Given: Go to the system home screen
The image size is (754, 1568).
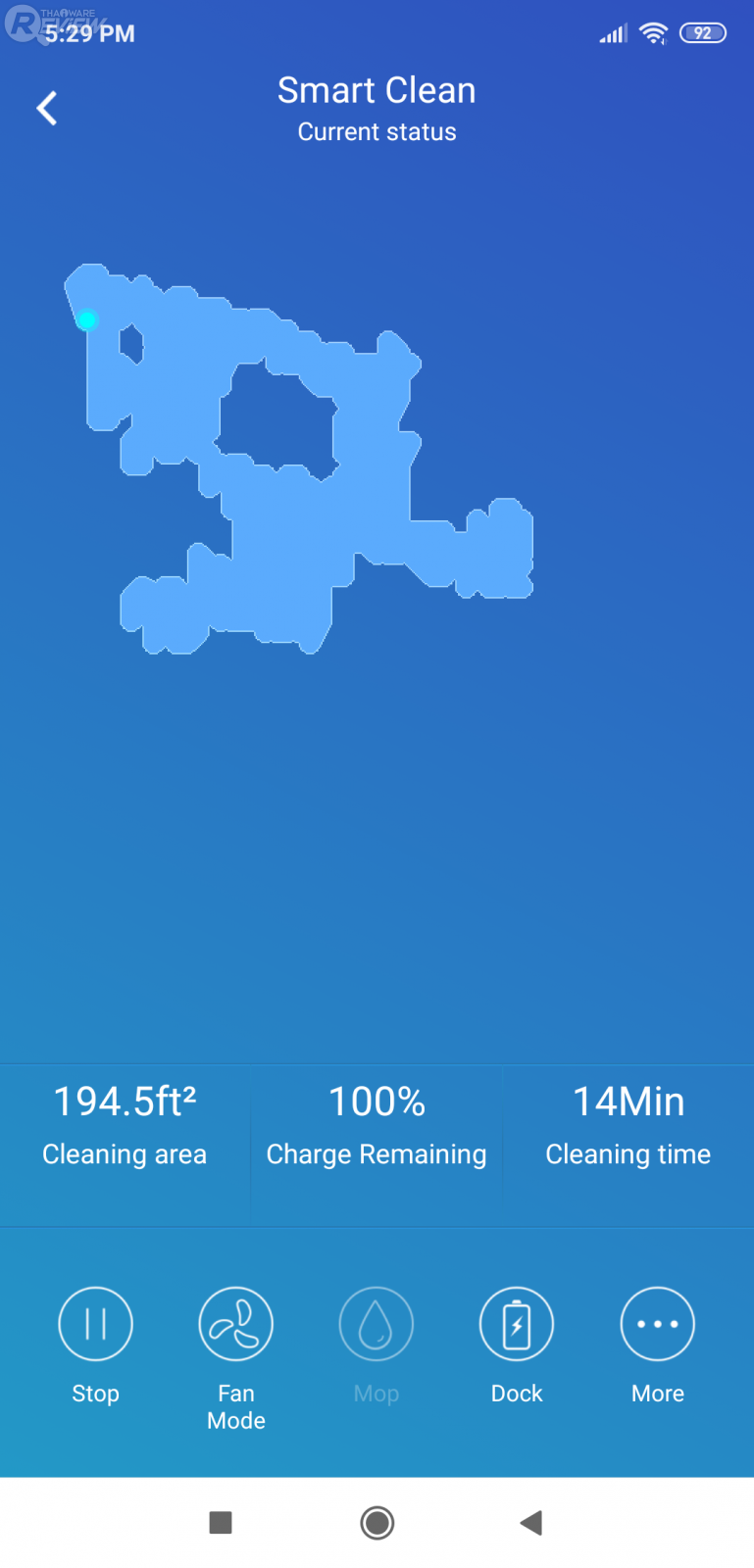Looking at the screenshot, I should point(377,1523).
